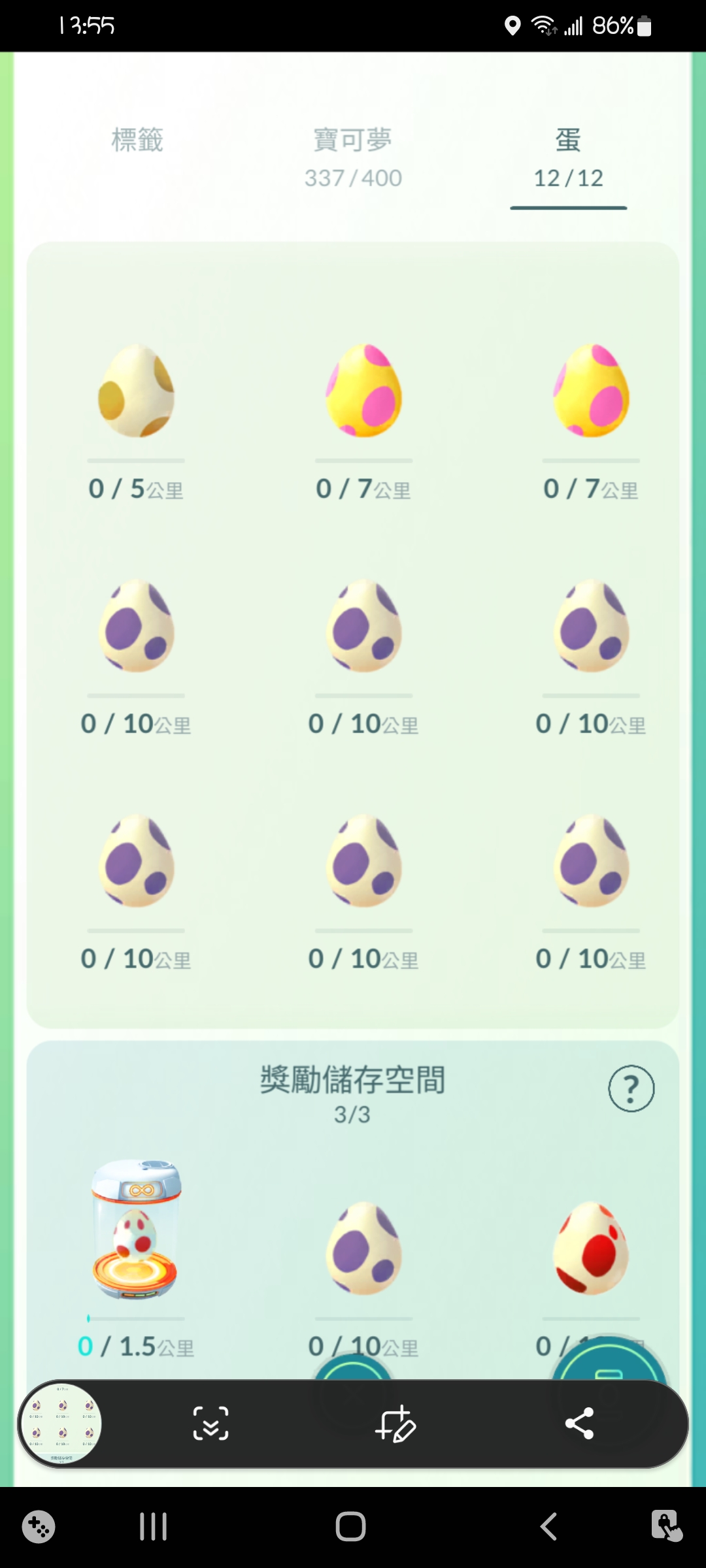Switch to the 寶可夢 tab
Viewport: 706px width, 1568px height.
pos(353,157)
